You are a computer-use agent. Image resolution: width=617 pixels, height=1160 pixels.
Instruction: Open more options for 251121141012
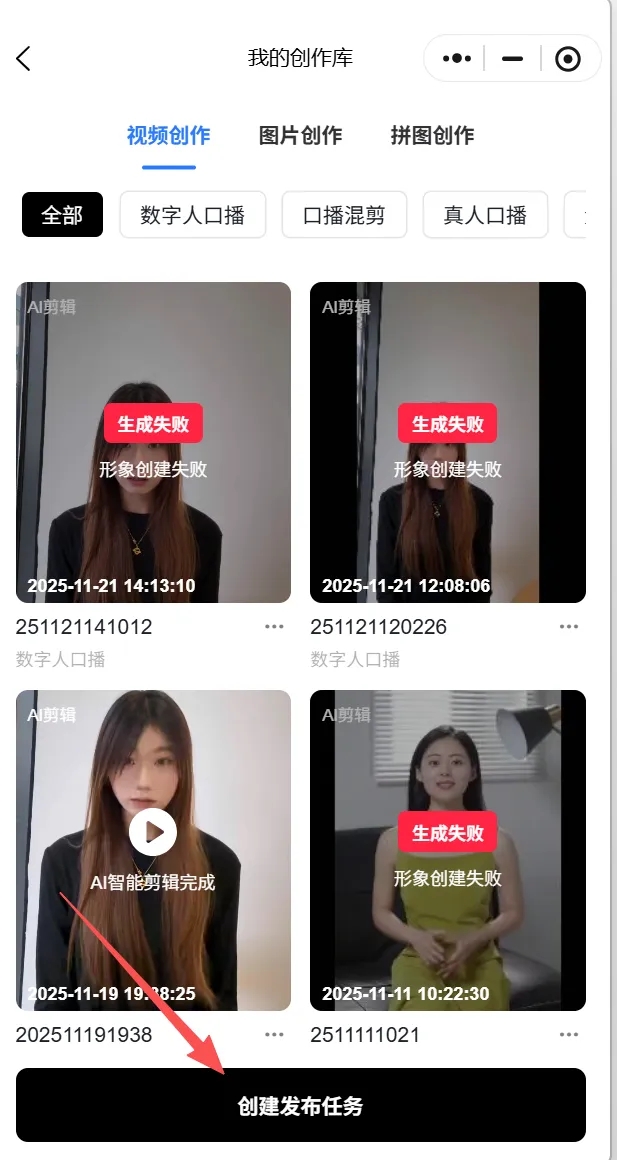[274, 627]
